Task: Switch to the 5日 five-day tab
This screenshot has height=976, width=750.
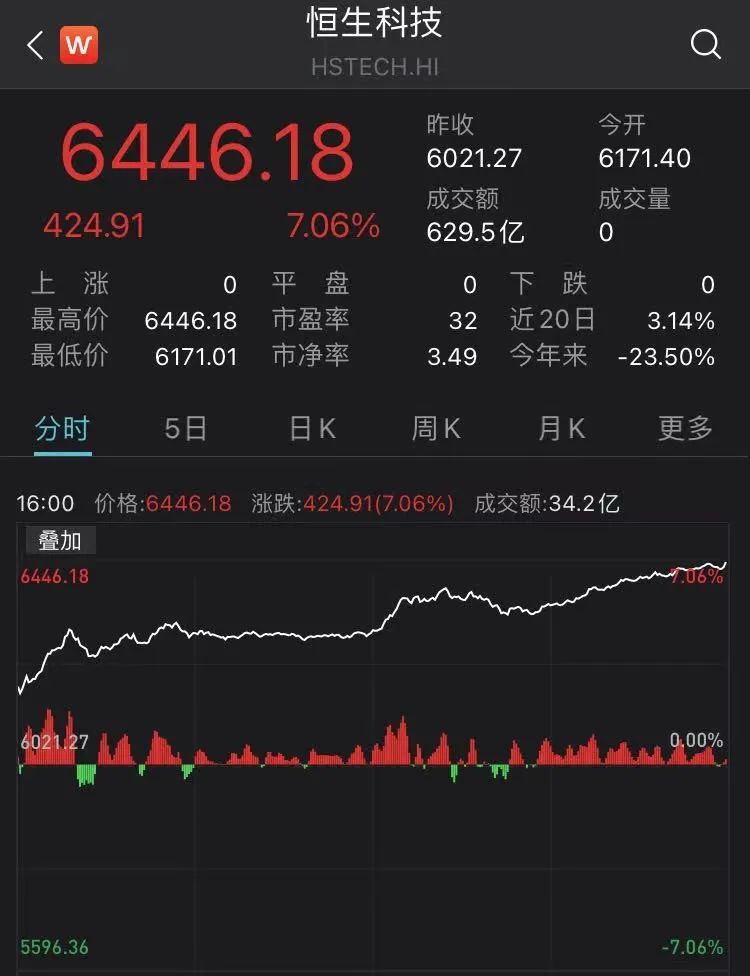Action: pyautogui.click(x=185, y=427)
